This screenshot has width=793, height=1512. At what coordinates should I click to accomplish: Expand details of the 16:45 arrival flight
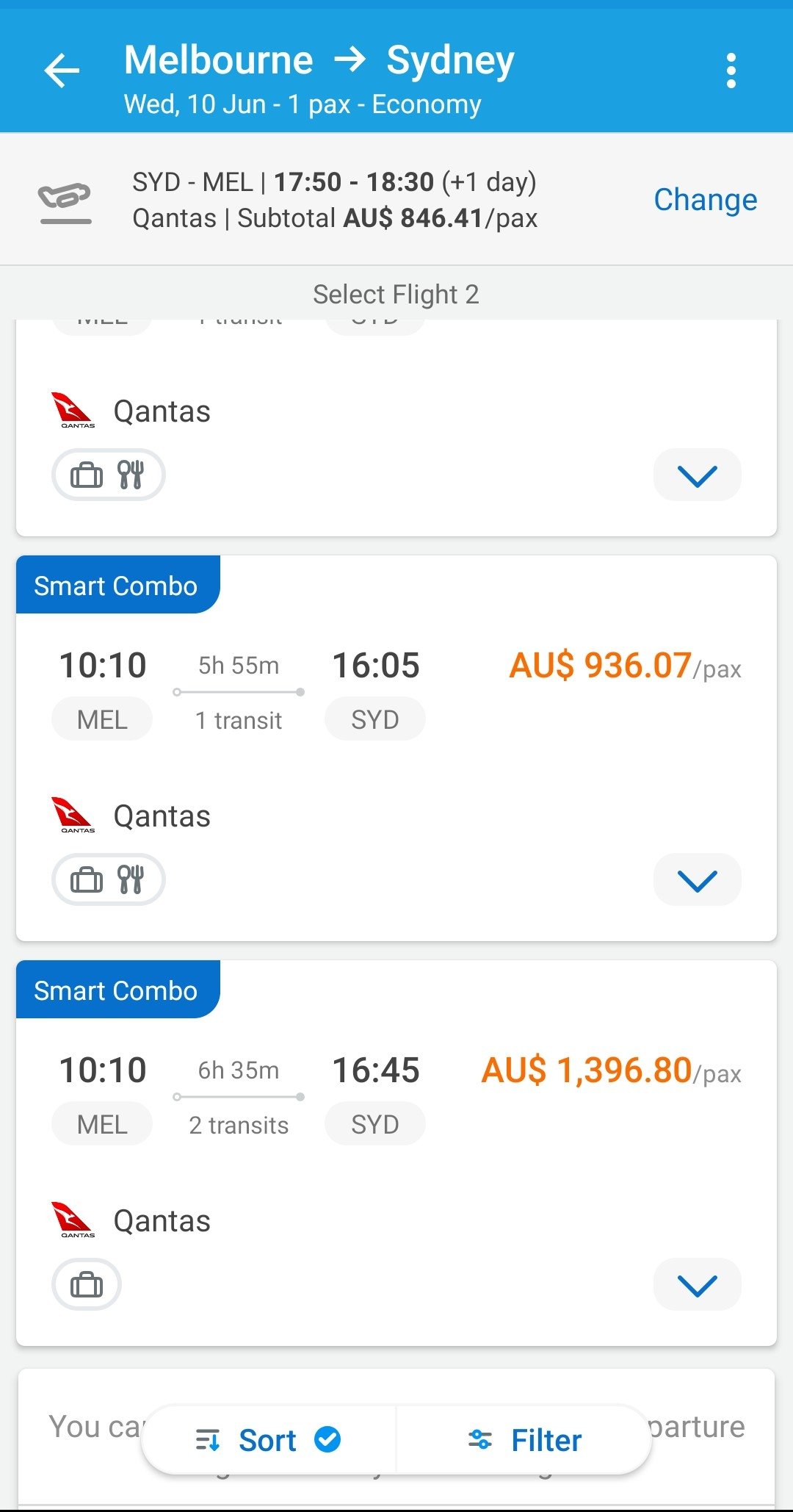(697, 1284)
